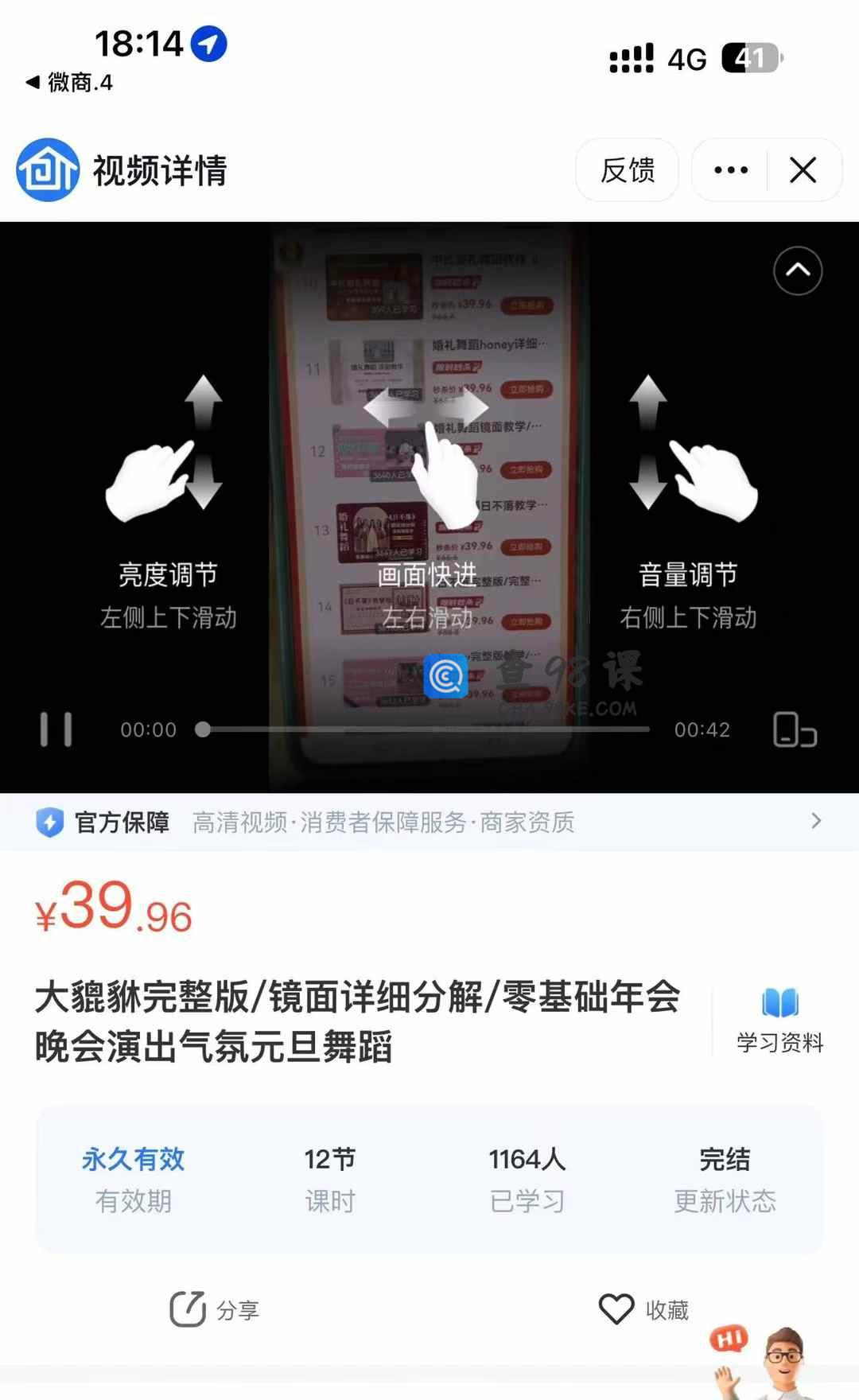This screenshot has width=859, height=1400.
Task: Return to the previous app 微商.4
Action: tap(69, 82)
